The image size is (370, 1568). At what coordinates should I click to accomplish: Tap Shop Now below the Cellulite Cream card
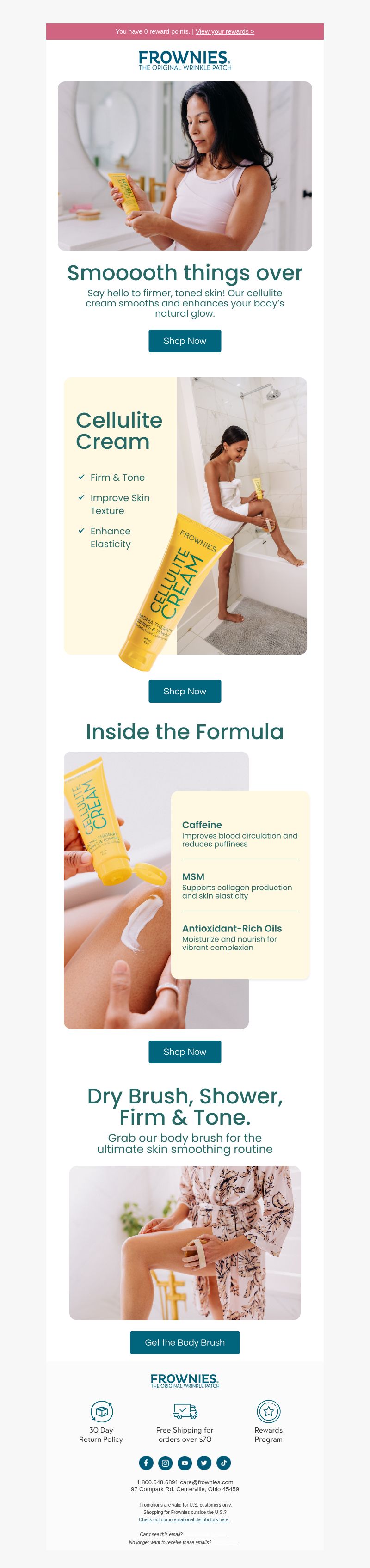(x=185, y=692)
